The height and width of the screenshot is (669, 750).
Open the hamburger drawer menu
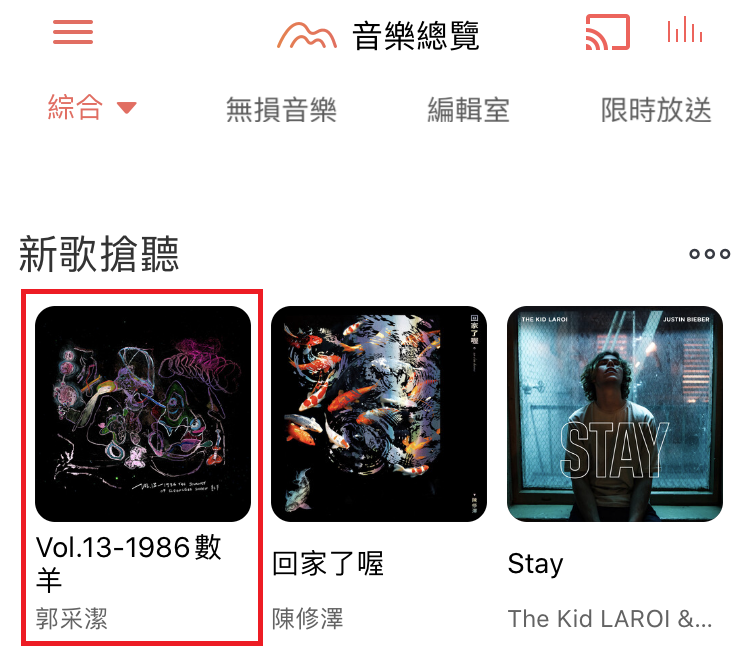click(73, 32)
